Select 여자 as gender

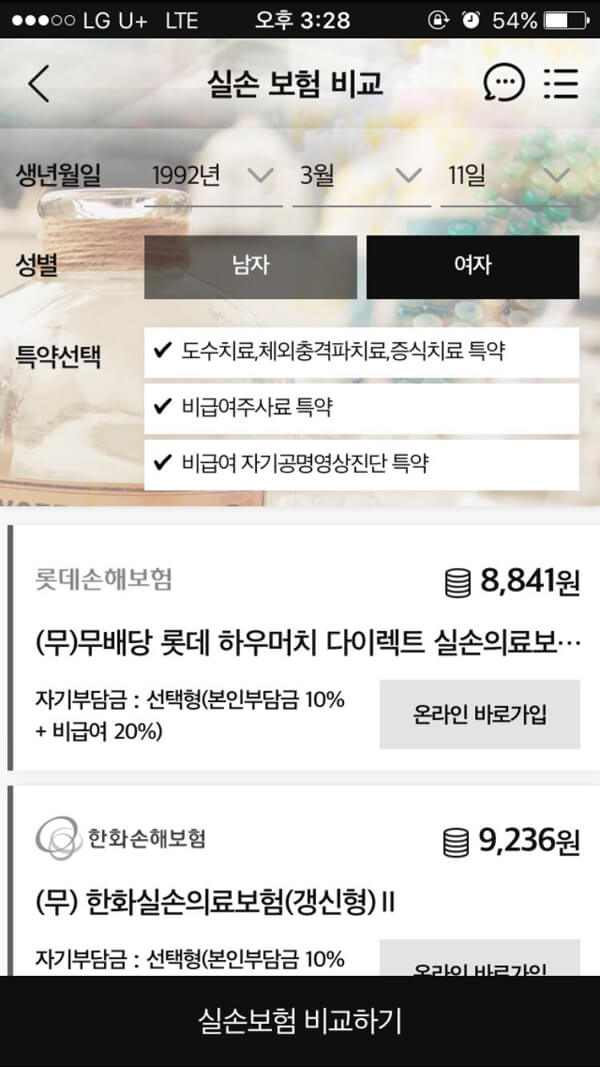pos(472,267)
